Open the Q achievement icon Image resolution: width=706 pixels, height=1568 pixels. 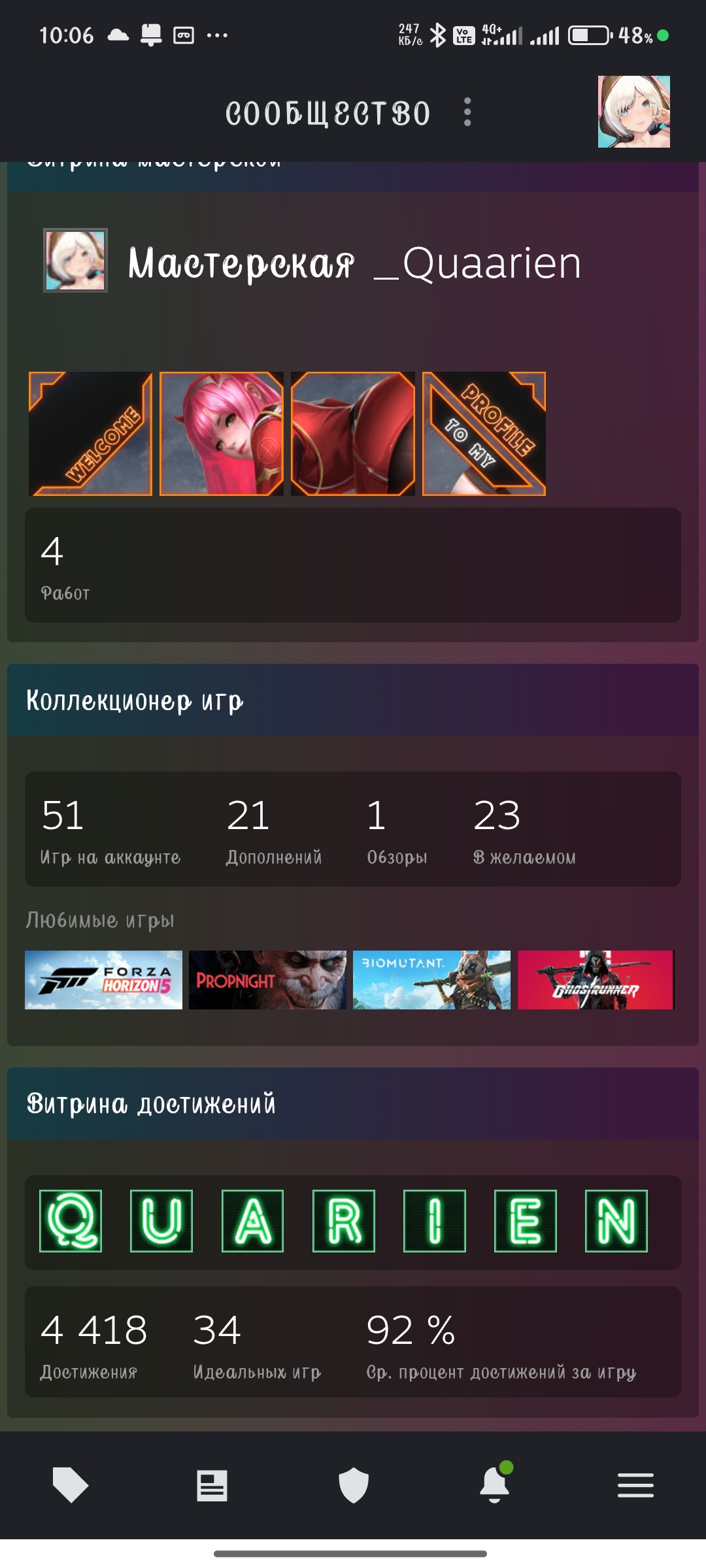71,1221
